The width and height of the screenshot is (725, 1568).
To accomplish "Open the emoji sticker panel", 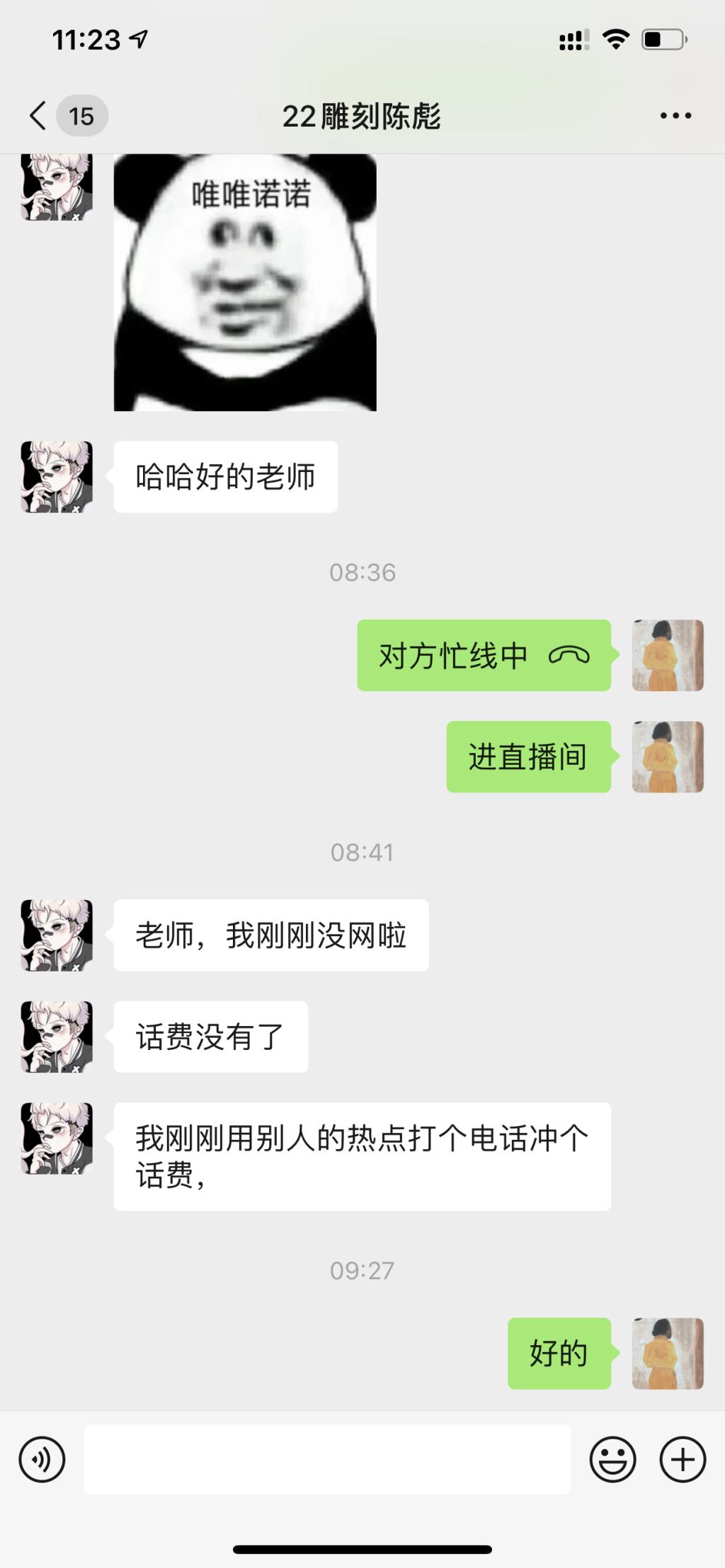I will pyautogui.click(x=612, y=1459).
